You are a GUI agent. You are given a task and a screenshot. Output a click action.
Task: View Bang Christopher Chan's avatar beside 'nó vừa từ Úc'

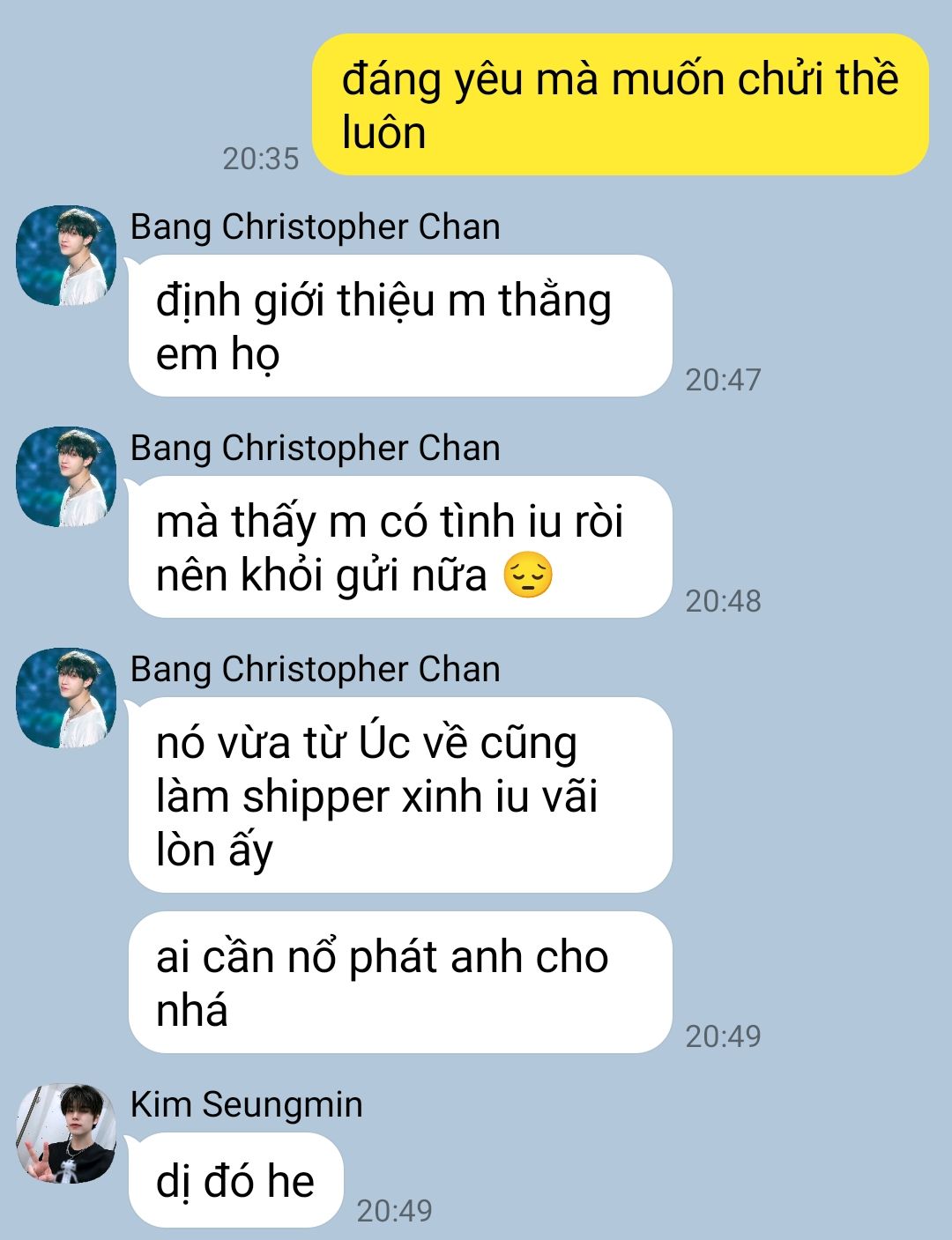coord(66,699)
